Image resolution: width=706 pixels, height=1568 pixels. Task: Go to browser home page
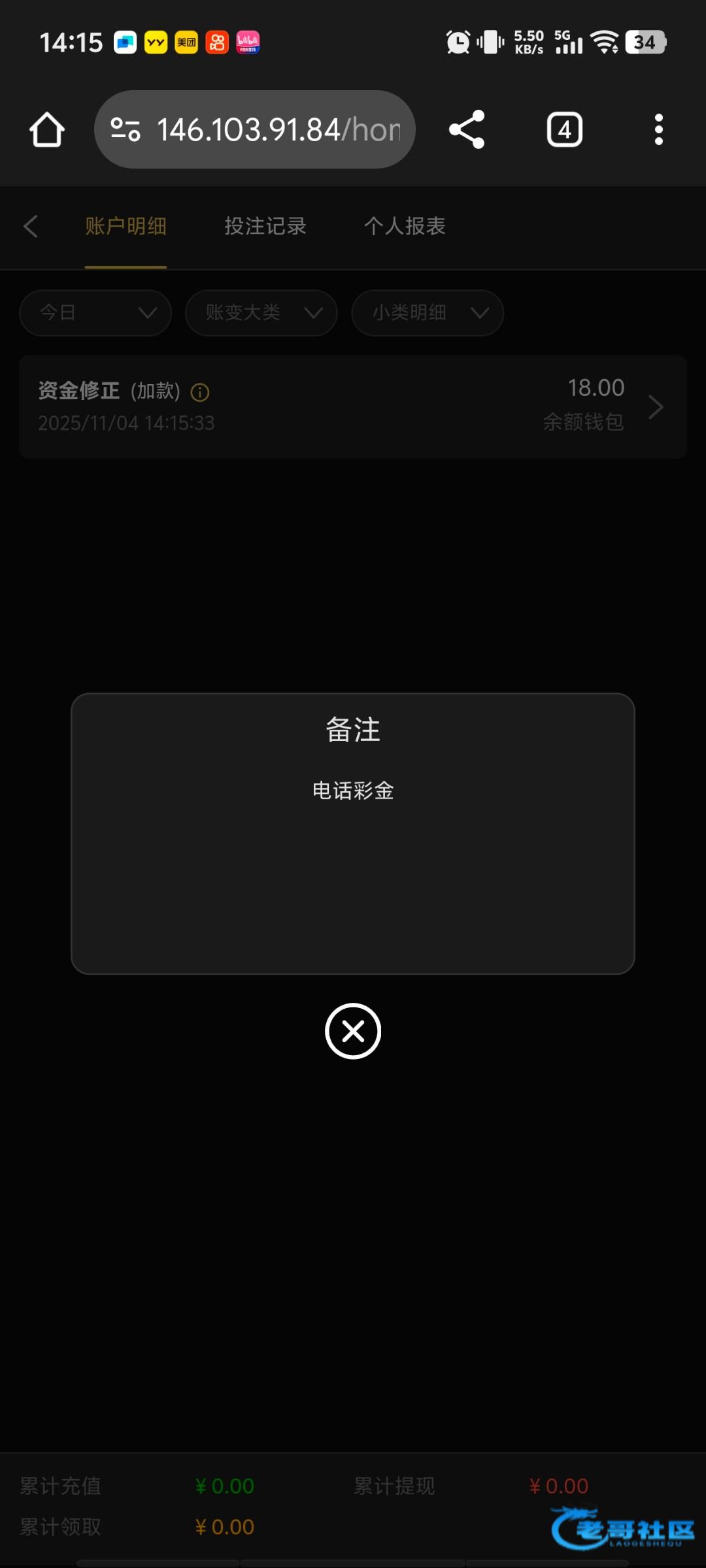47,129
